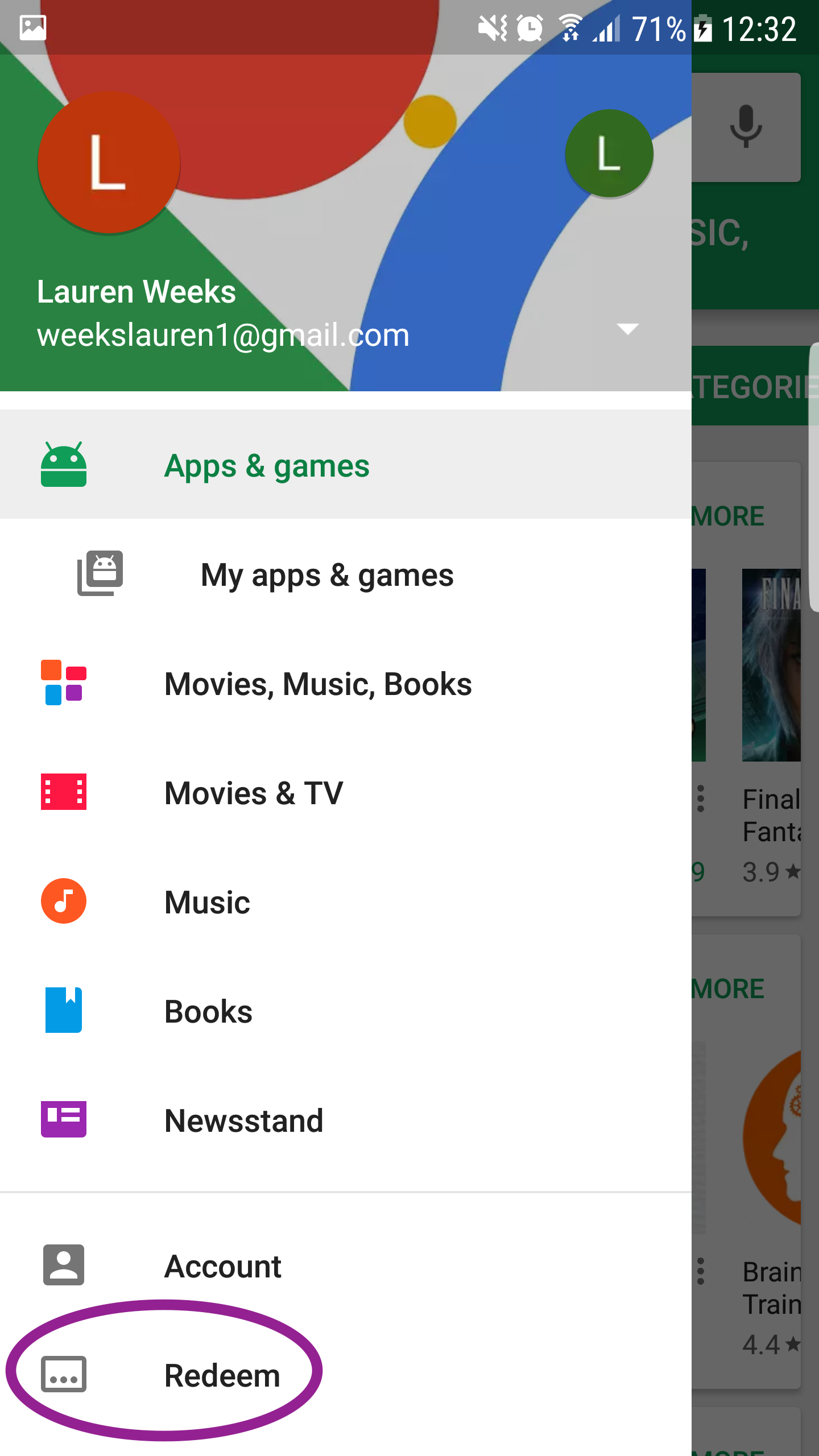Open Account settings
Image resolution: width=819 pixels, height=1456 pixels.
[346, 1265]
